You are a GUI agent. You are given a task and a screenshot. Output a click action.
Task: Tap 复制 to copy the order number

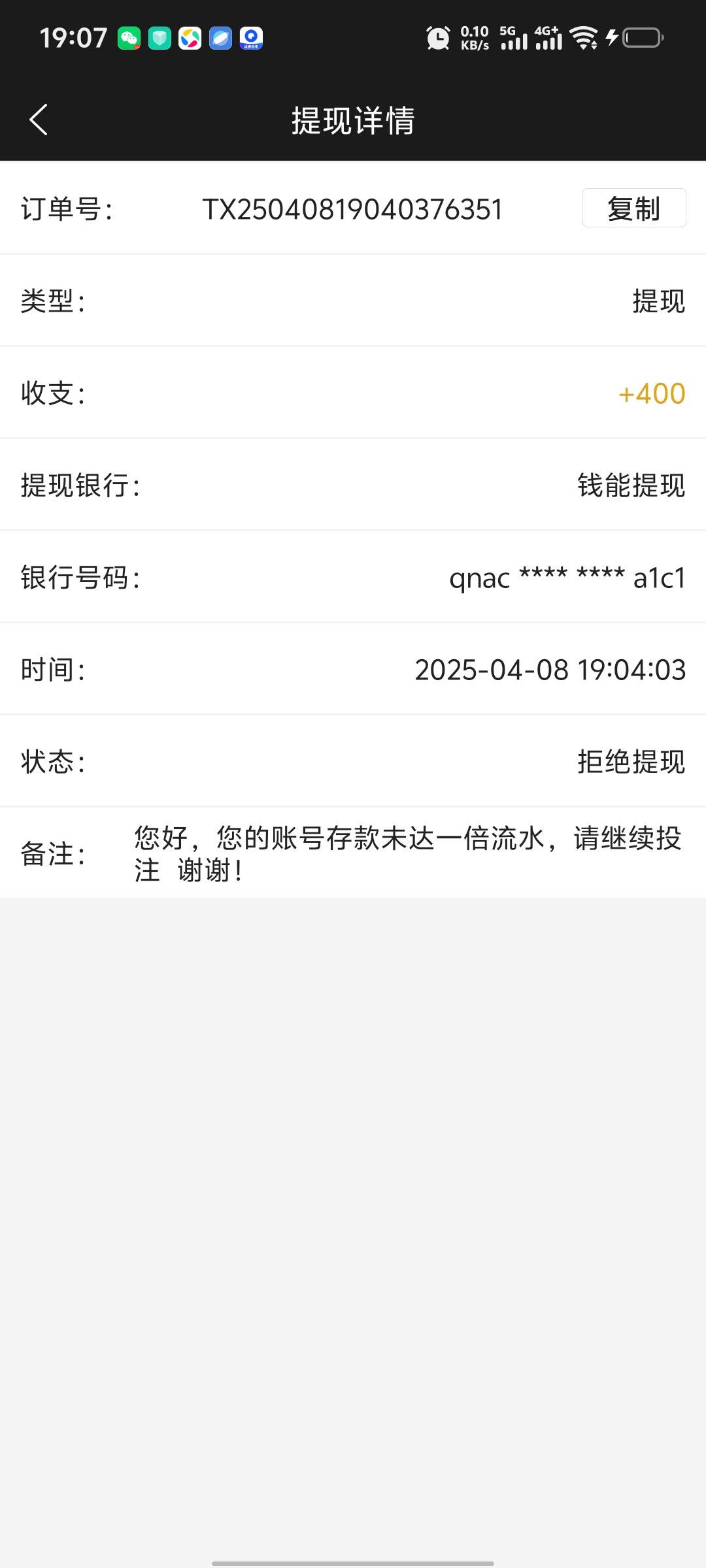(633, 208)
